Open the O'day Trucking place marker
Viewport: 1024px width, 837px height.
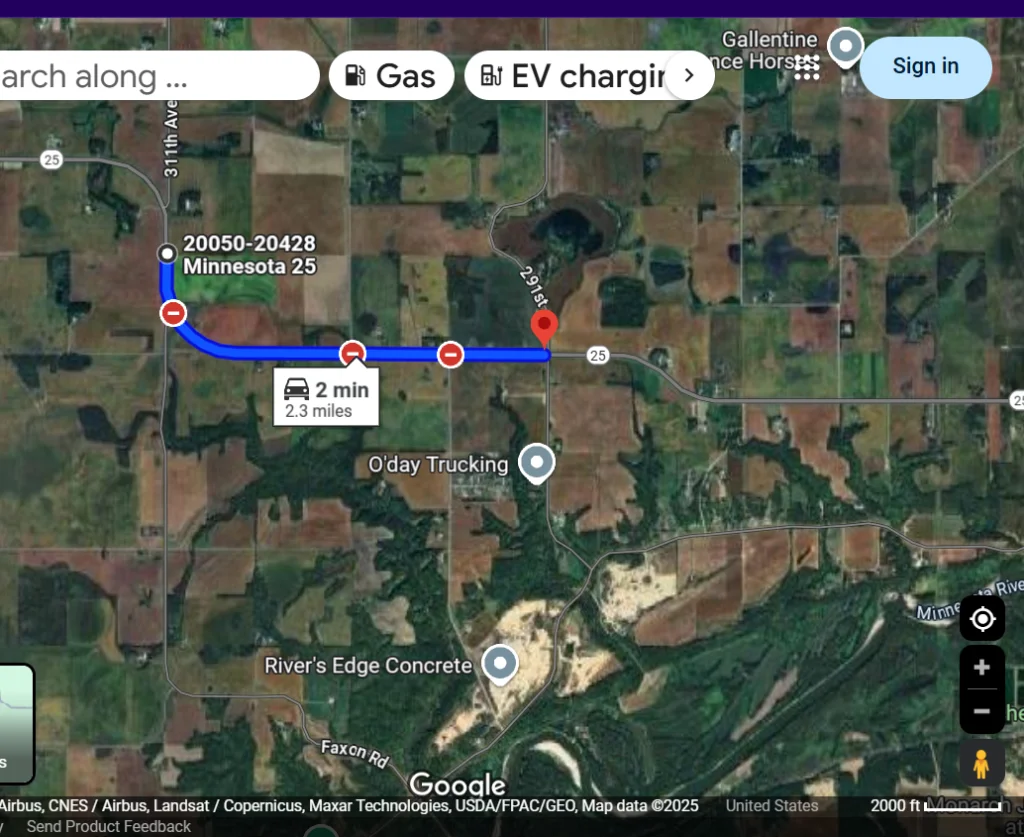(537, 463)
